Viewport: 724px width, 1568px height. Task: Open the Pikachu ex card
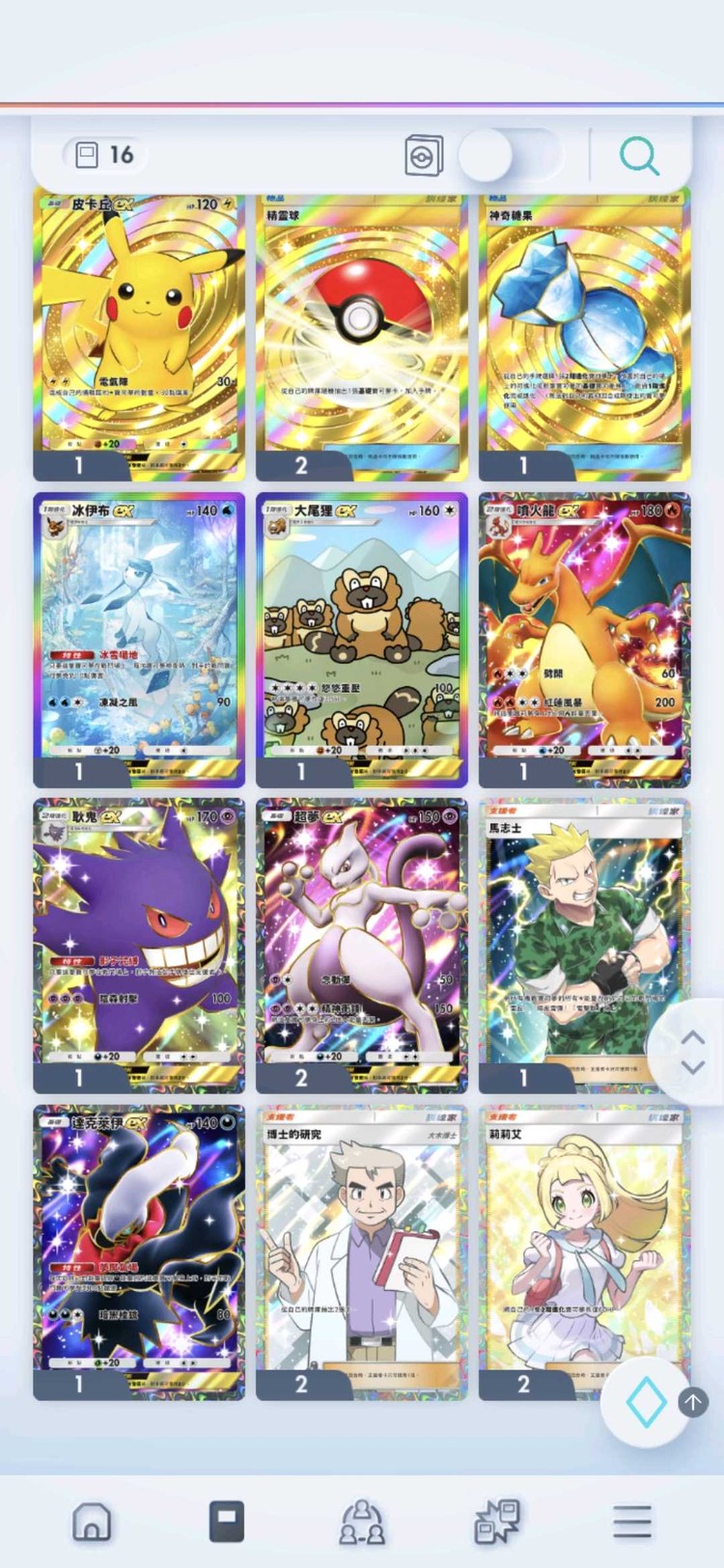[x=139, y=328]
